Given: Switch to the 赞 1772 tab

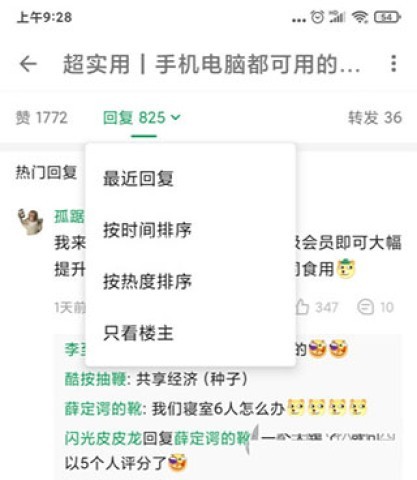Looking at the screenshot, I should coord(42,118).
